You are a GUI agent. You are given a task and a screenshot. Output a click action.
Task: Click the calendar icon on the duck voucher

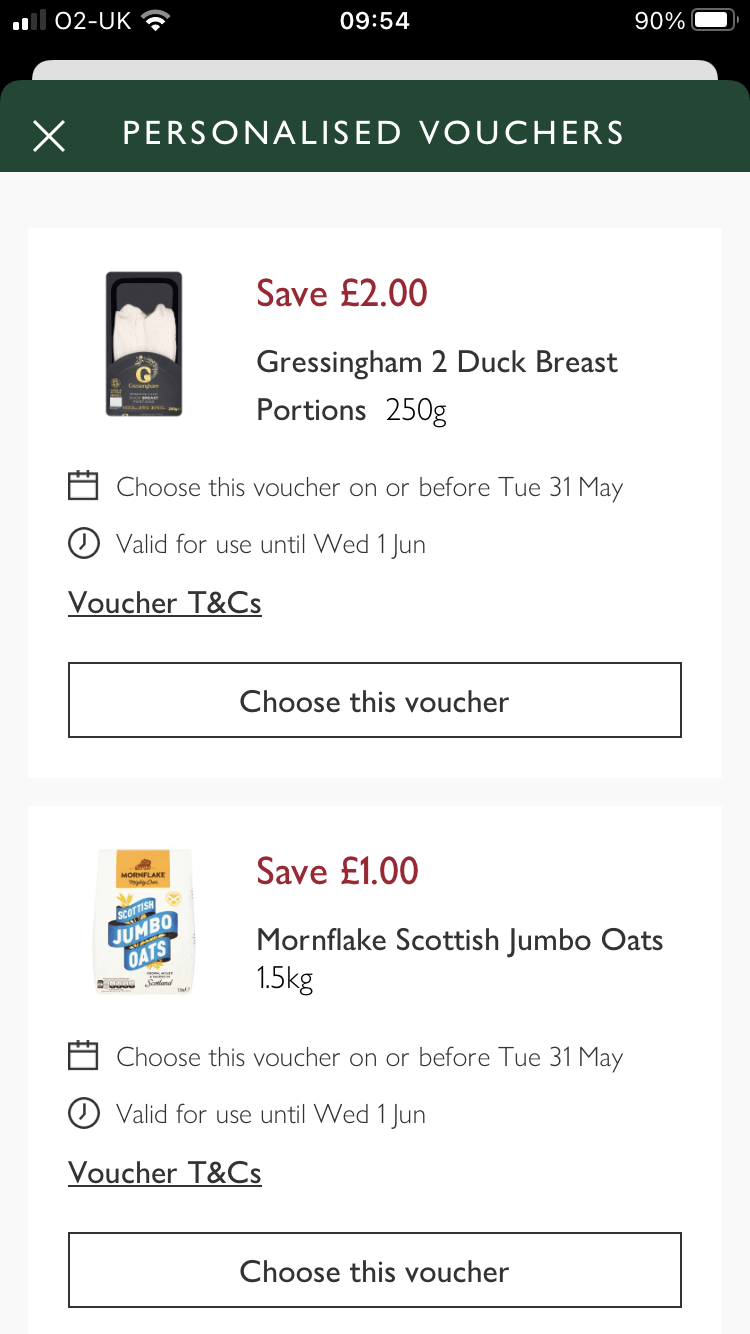coord(83,486)
